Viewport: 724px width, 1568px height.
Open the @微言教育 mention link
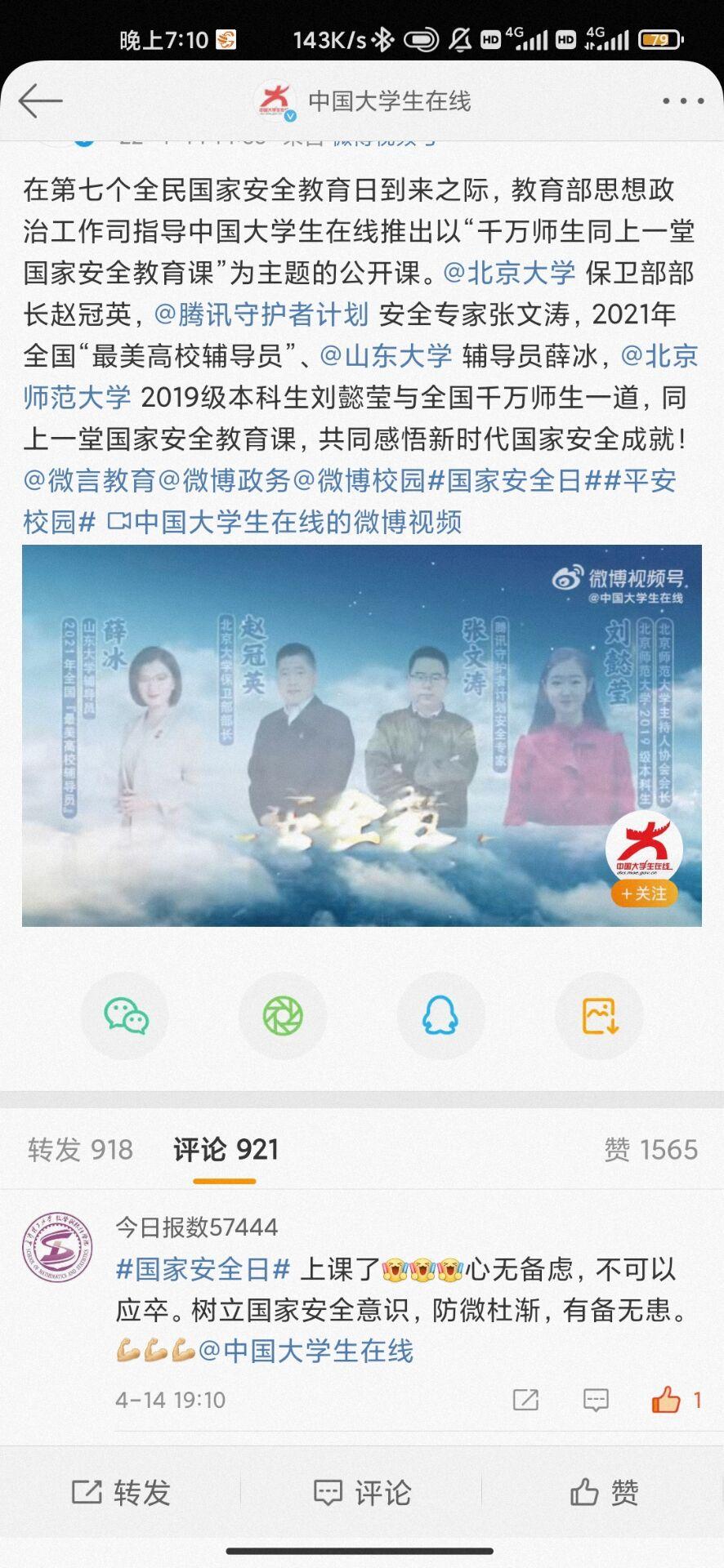click(x=89, y=480)
